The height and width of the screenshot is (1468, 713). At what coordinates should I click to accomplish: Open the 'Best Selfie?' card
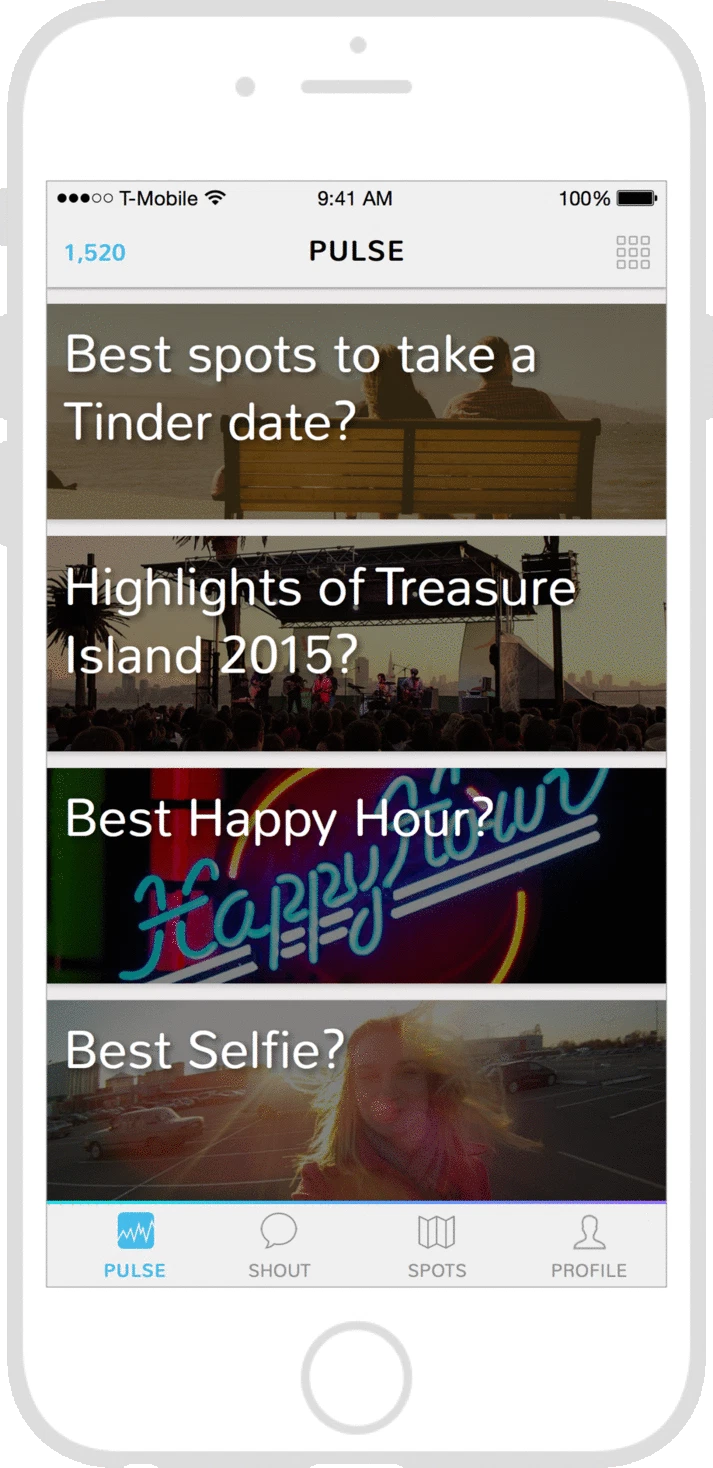356,1100
